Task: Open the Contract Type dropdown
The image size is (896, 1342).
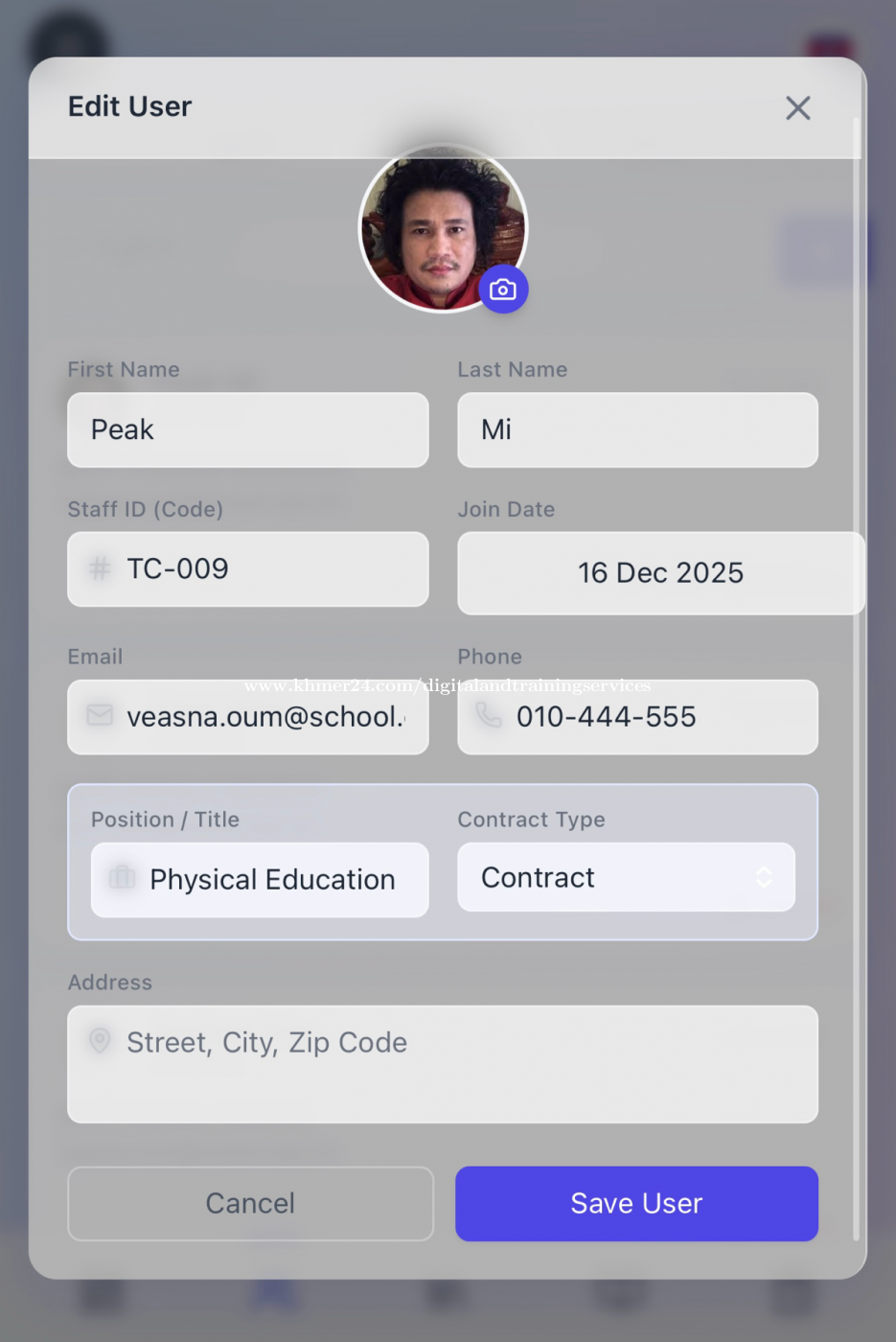Action: tap(626, 877)
